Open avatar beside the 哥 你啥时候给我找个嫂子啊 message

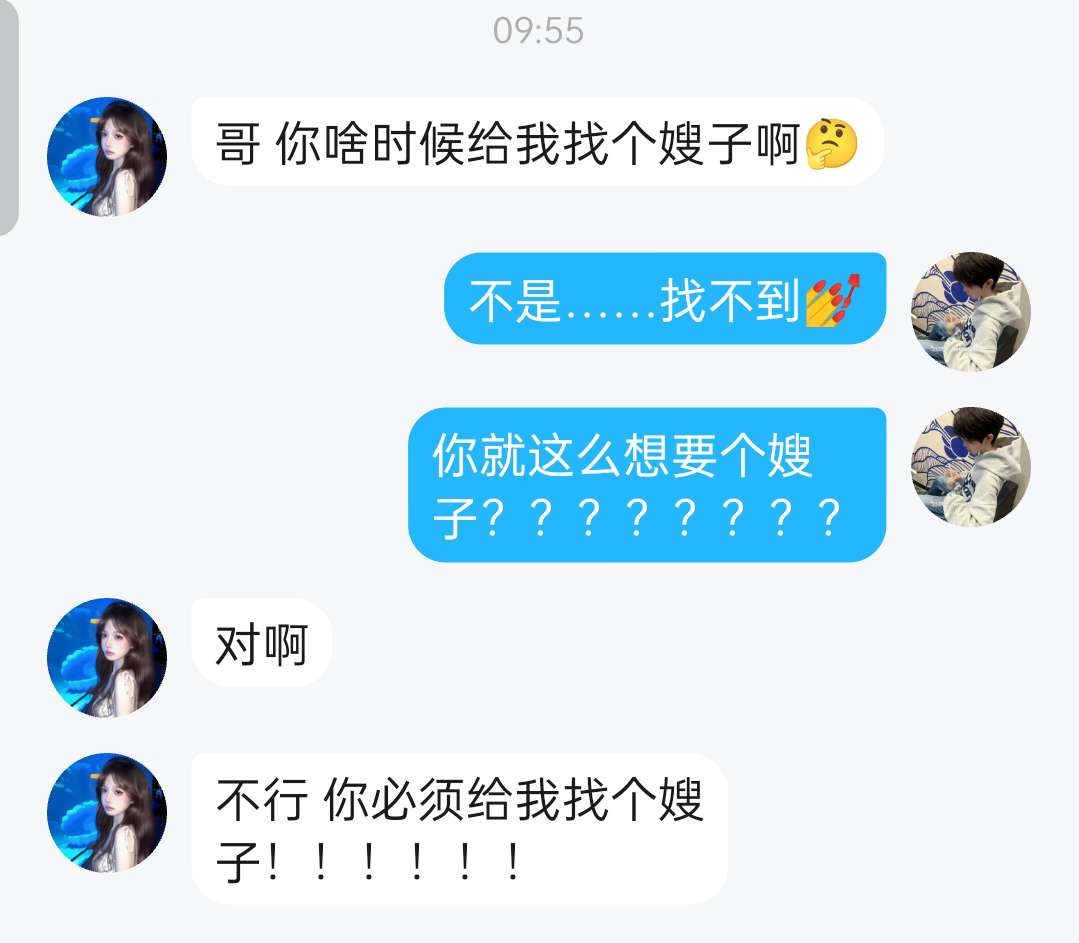click(107, 157)
